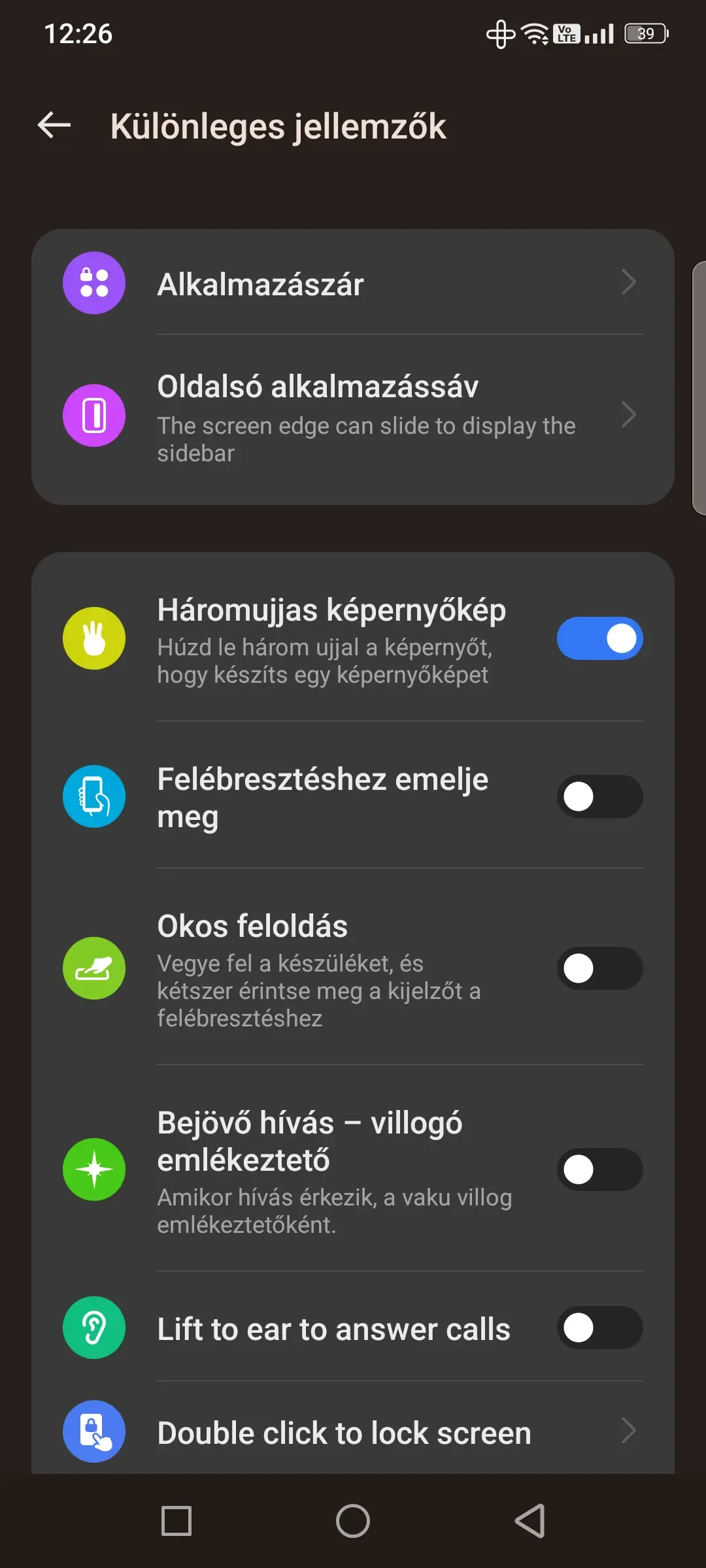Turn off Háromujjas képernyőkép
706x1568 pixels.
(599, 638)
